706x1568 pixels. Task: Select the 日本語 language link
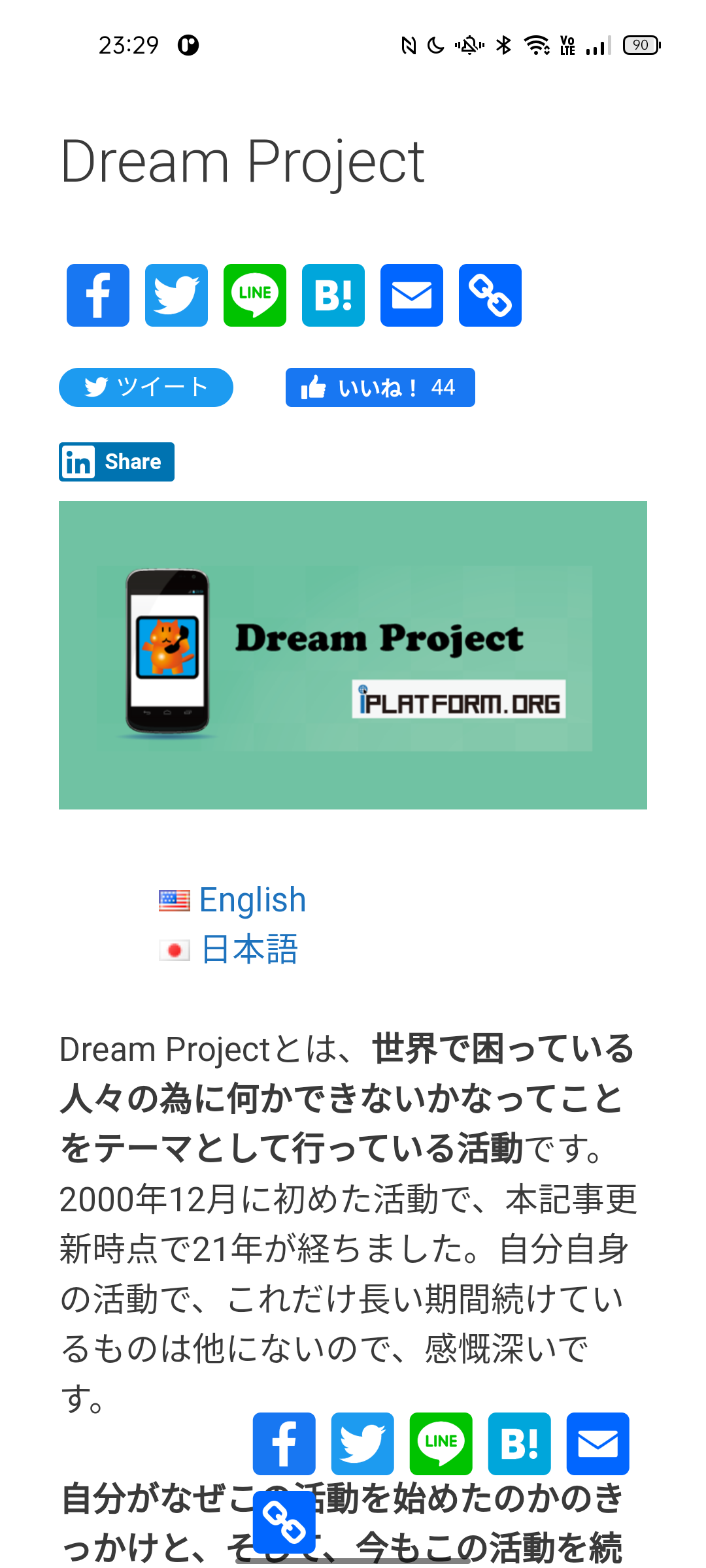coord(250,949)
